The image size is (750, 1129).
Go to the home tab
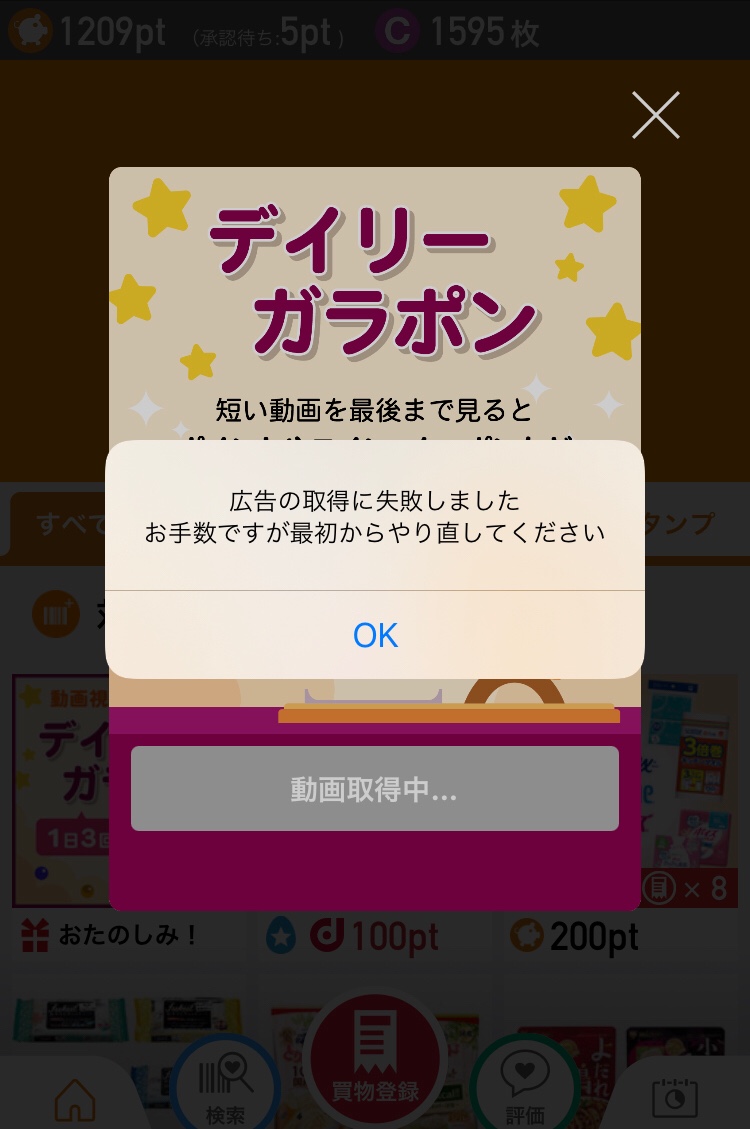point(74,1099)
